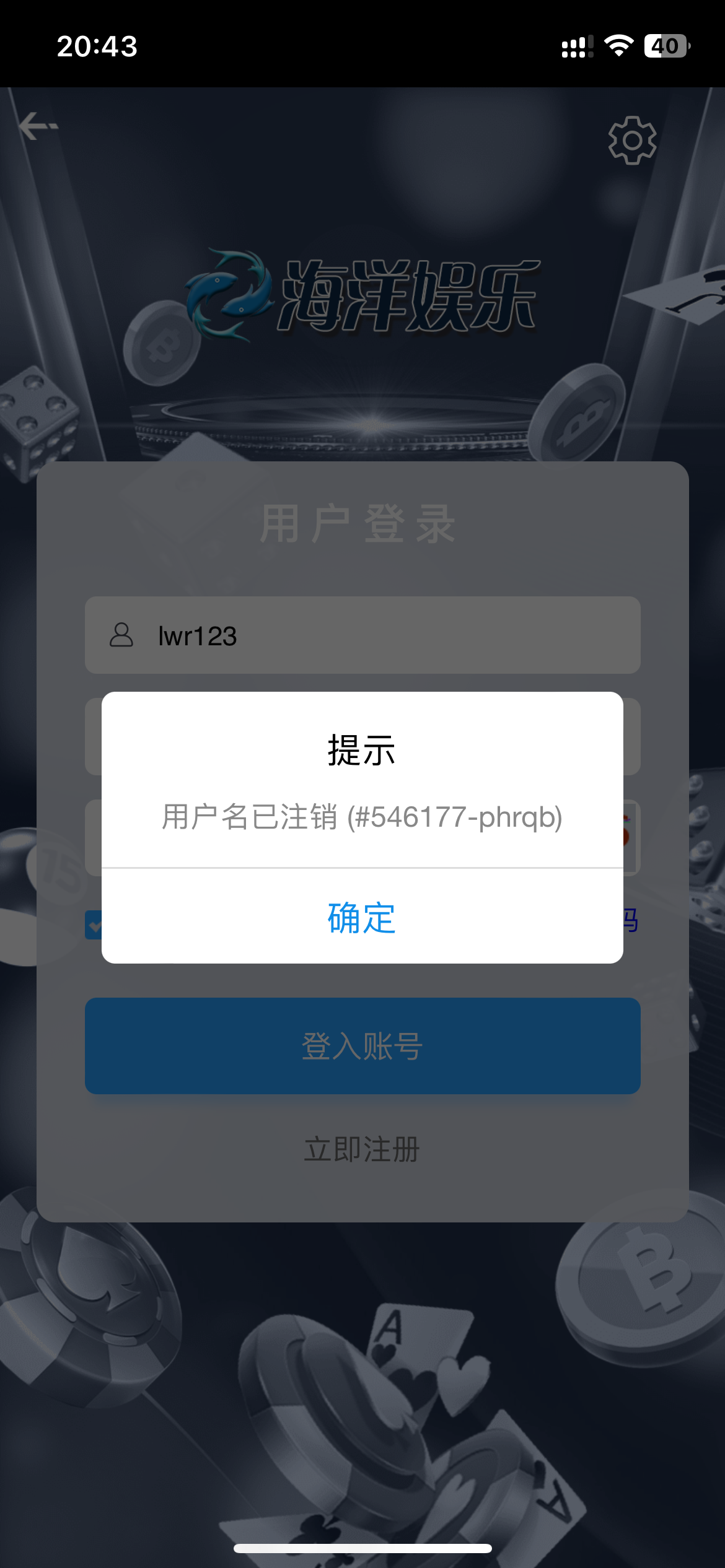This screenshot has height=1568, width=725.
Task: Open the settings gear icon
Action: coord(631,140)
